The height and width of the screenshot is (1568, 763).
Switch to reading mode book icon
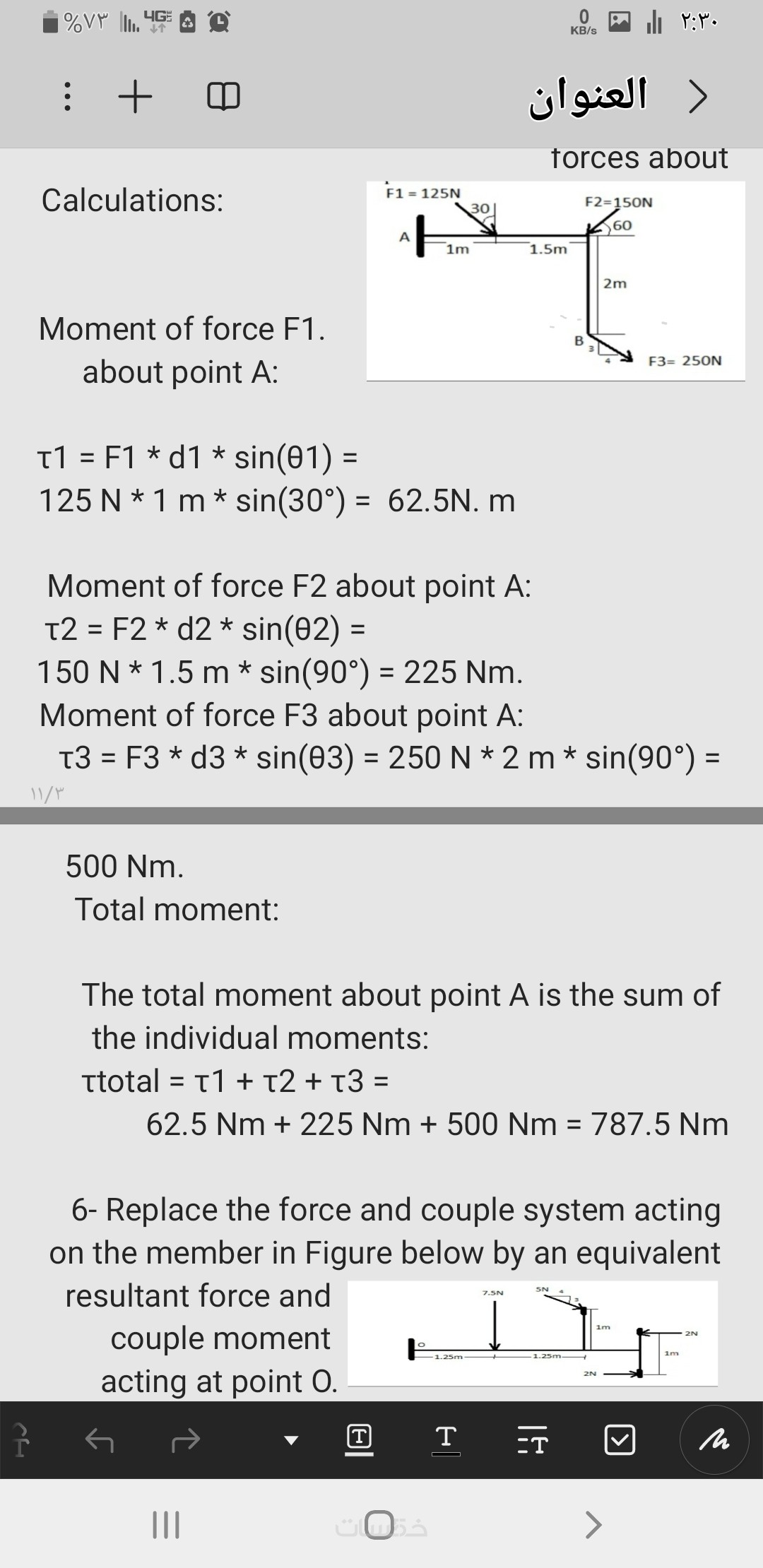pos(223,97)
